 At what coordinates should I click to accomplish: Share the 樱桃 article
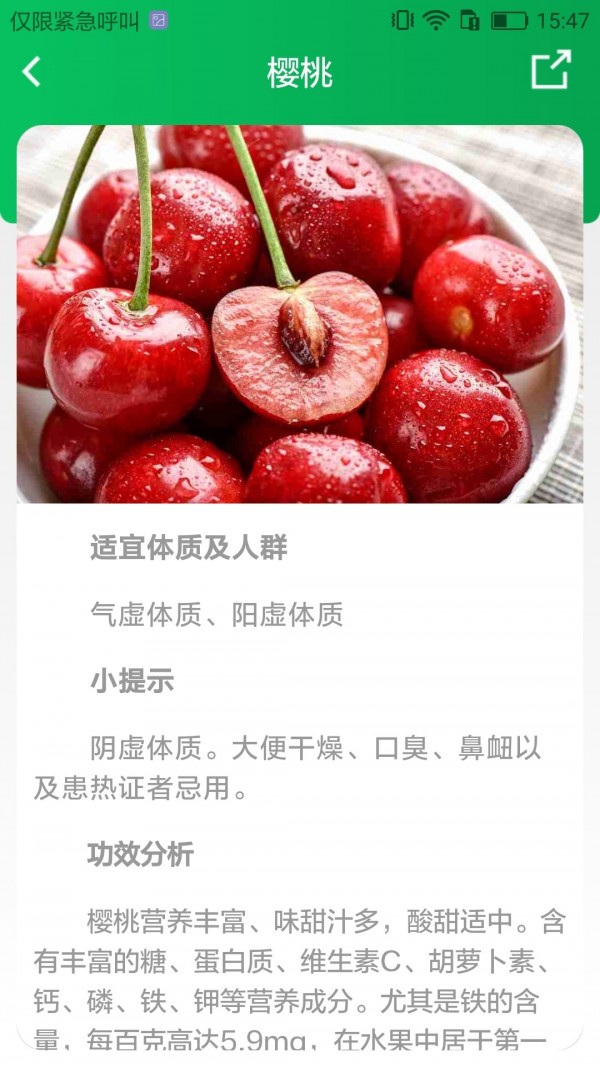pos(550,70)
